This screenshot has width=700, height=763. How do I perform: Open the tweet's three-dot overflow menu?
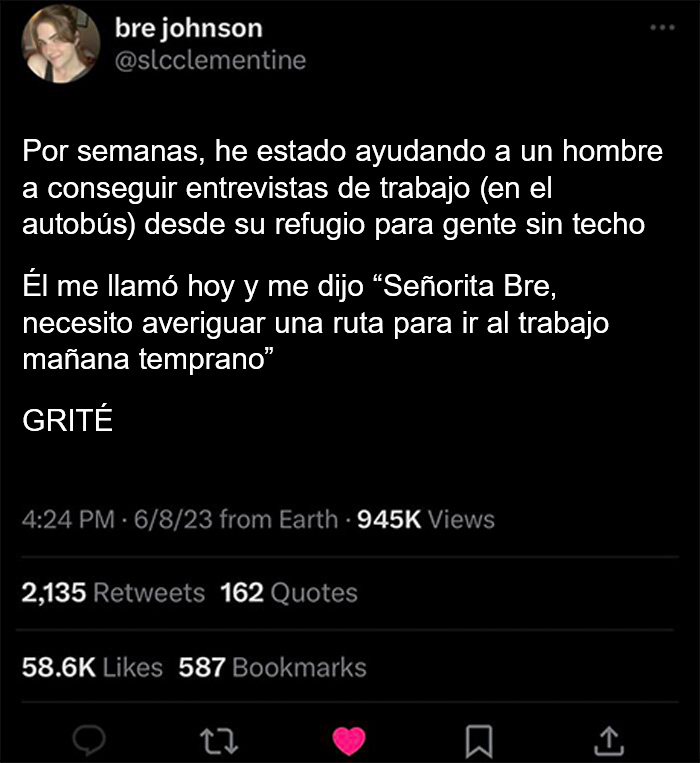tap(662, 27)
